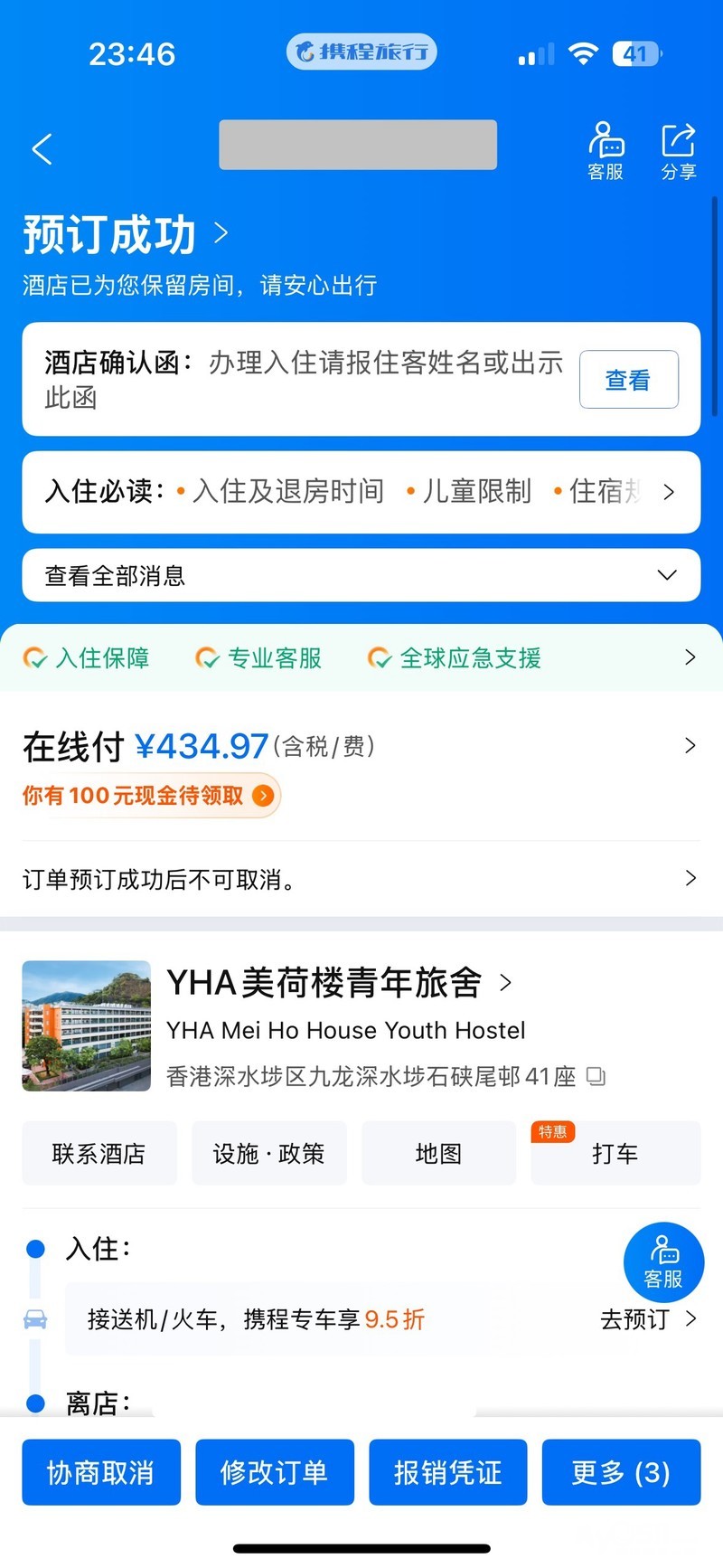Tap 修改订单 to modify the order
723x1568 pixels.
(275, 1472)
